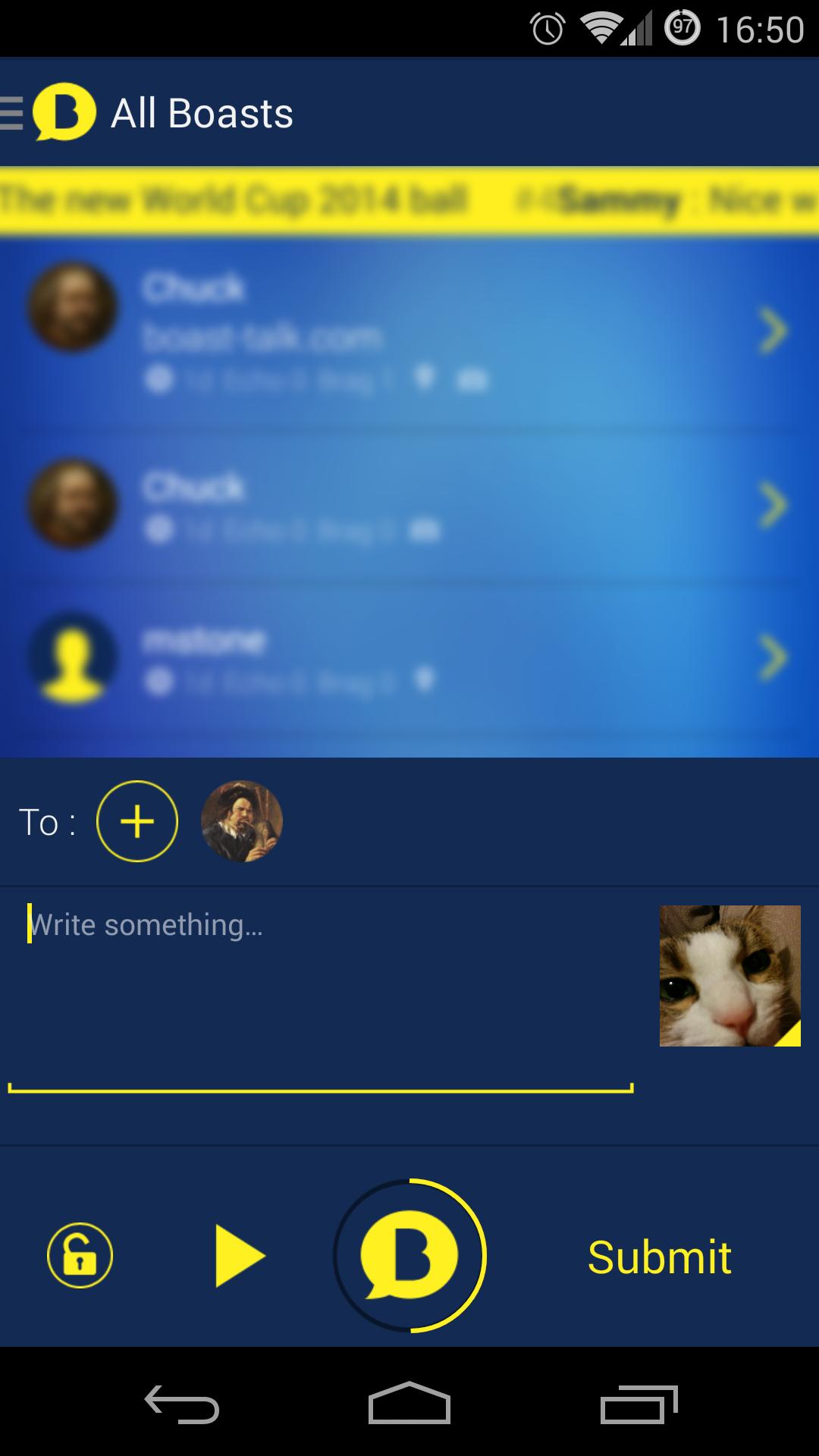Viewport: 819px width, 1456px height.
Task: Add a recipient with the plus button
Action: pyautogui.click(x=137, y=821)
